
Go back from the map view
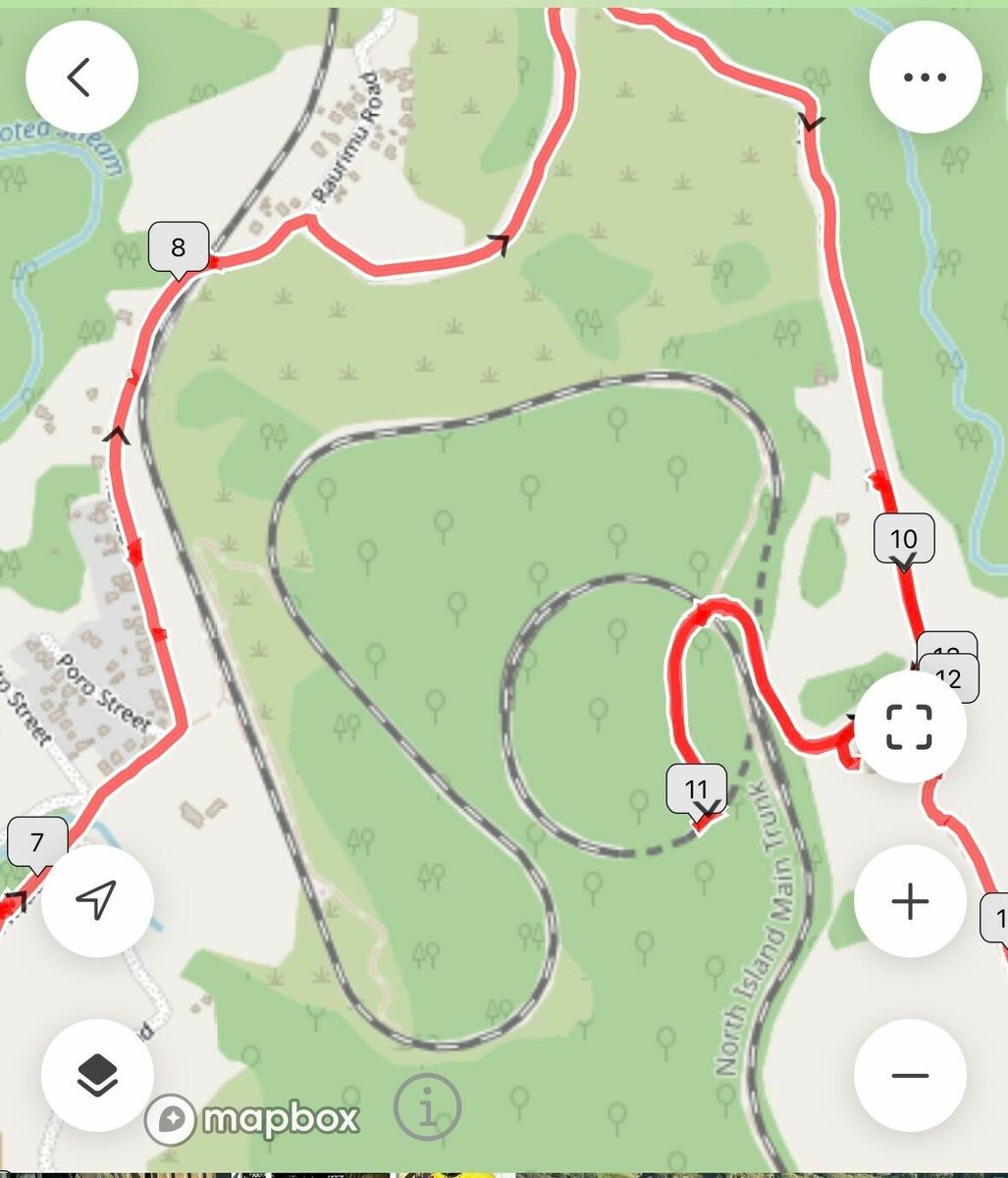point(81,78)
